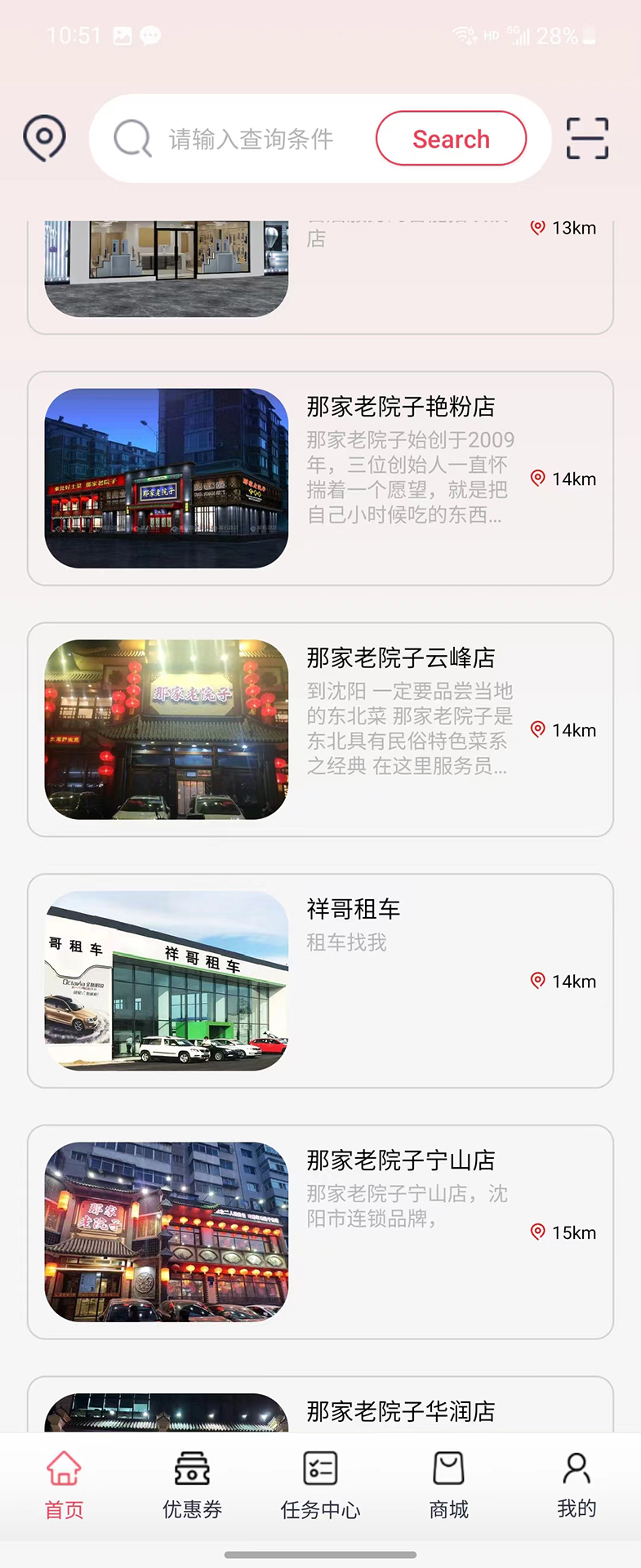Tap the QR code scan icon
Screen dimensions: 641x1568
coord(587,137)
